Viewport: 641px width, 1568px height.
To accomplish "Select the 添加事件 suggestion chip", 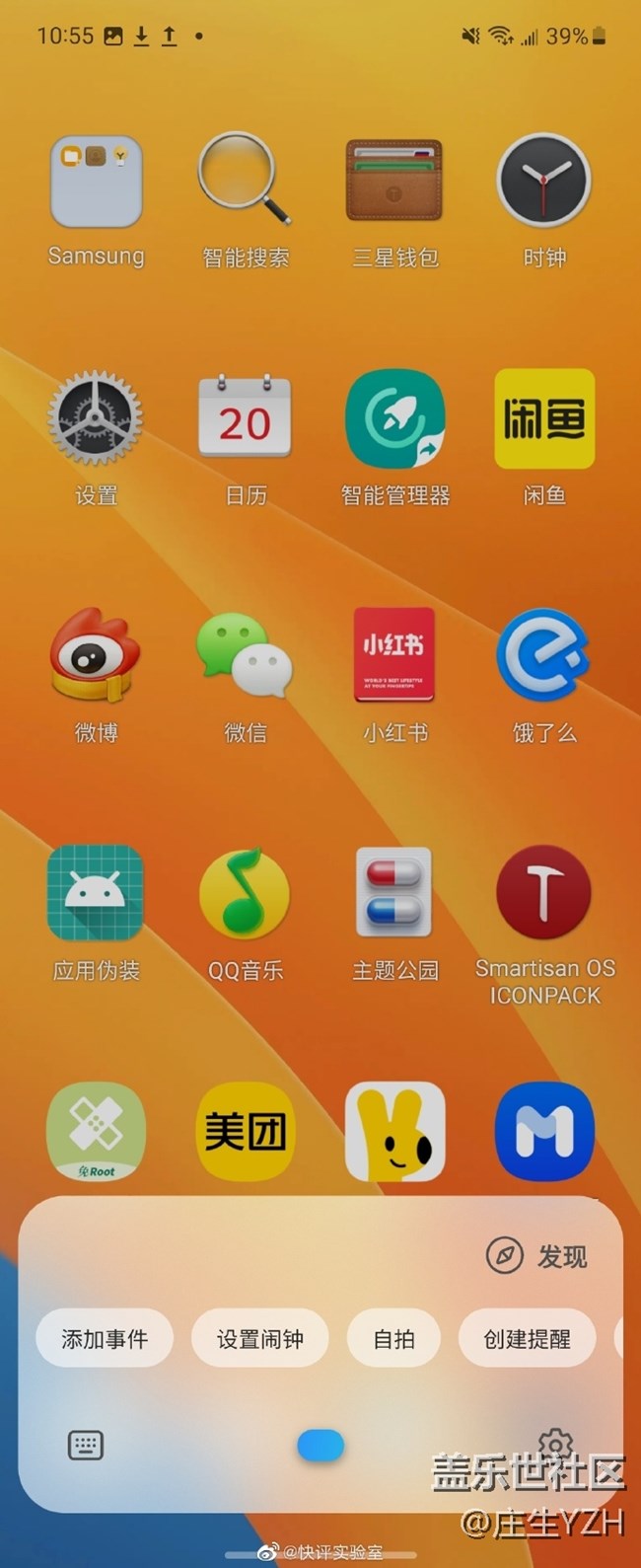I will click(105, 1339).
